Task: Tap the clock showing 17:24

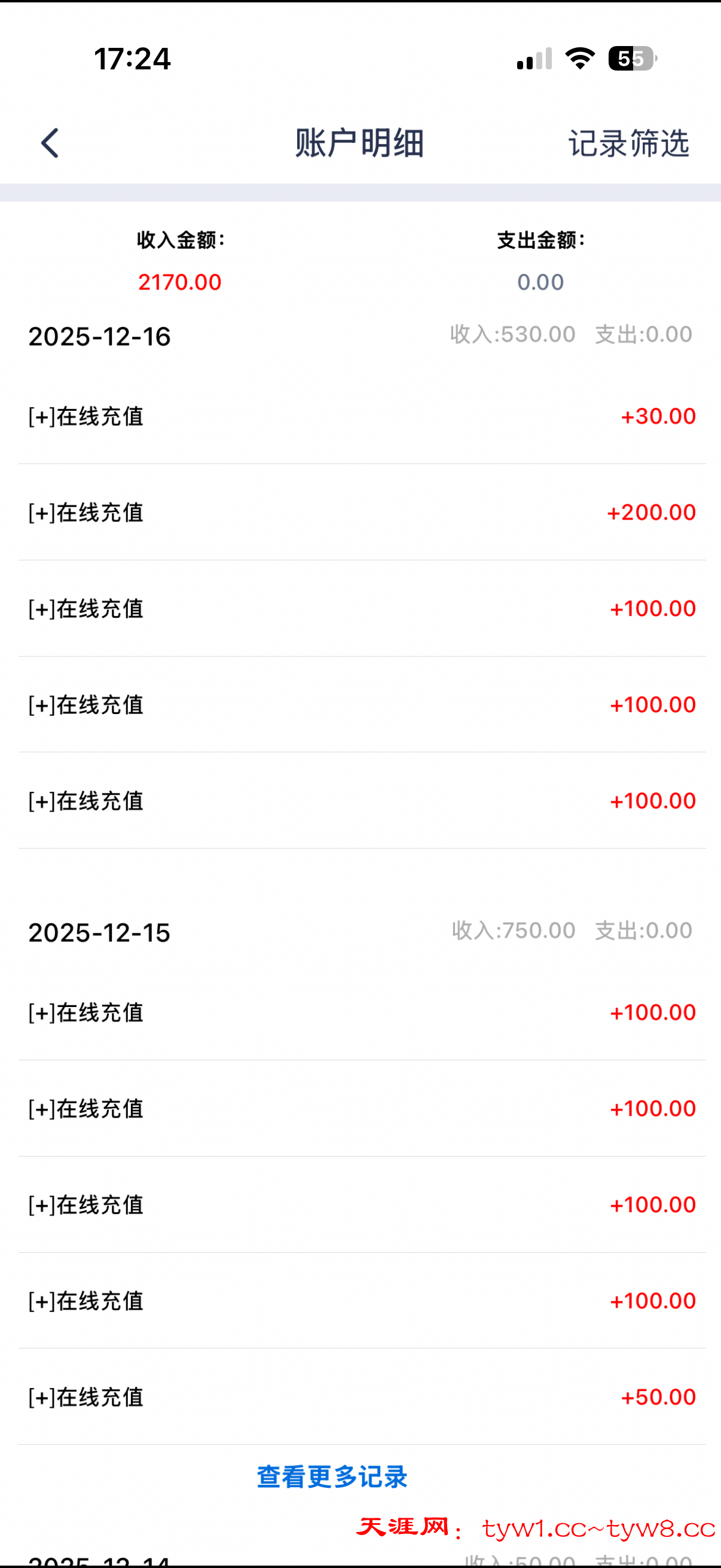Action: [132, 57]
